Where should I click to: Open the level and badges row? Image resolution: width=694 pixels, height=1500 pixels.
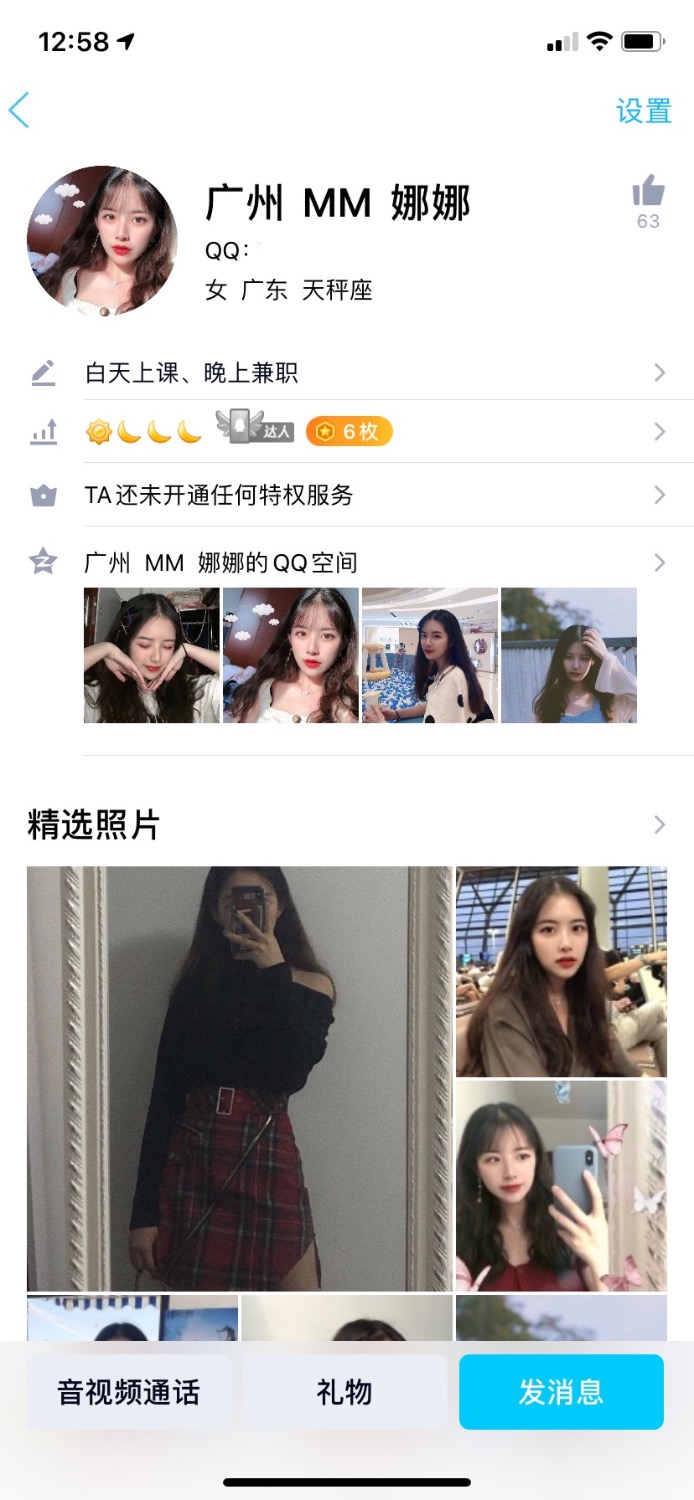click(x=370, y=432)
